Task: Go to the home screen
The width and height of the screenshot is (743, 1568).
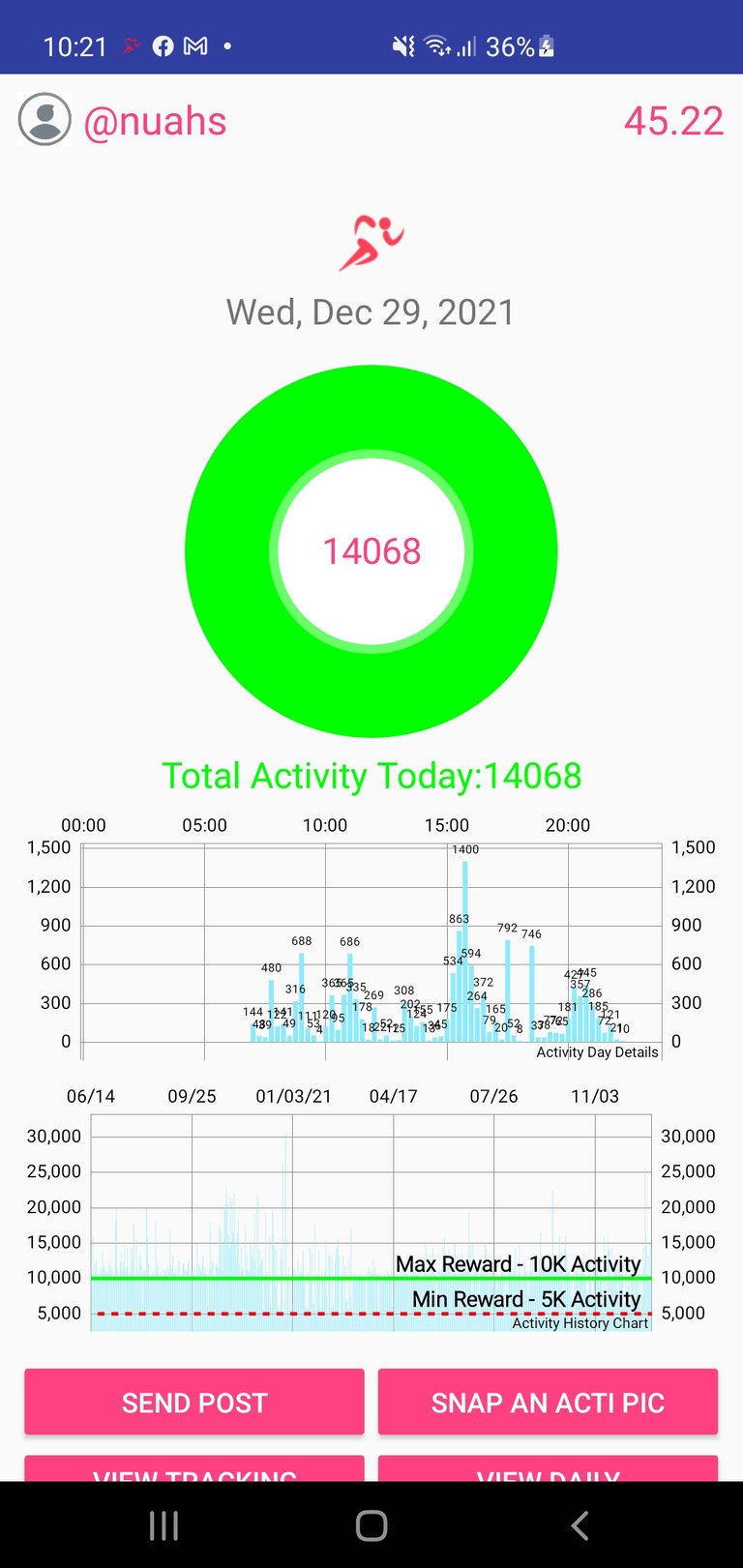Action: 371,1525
